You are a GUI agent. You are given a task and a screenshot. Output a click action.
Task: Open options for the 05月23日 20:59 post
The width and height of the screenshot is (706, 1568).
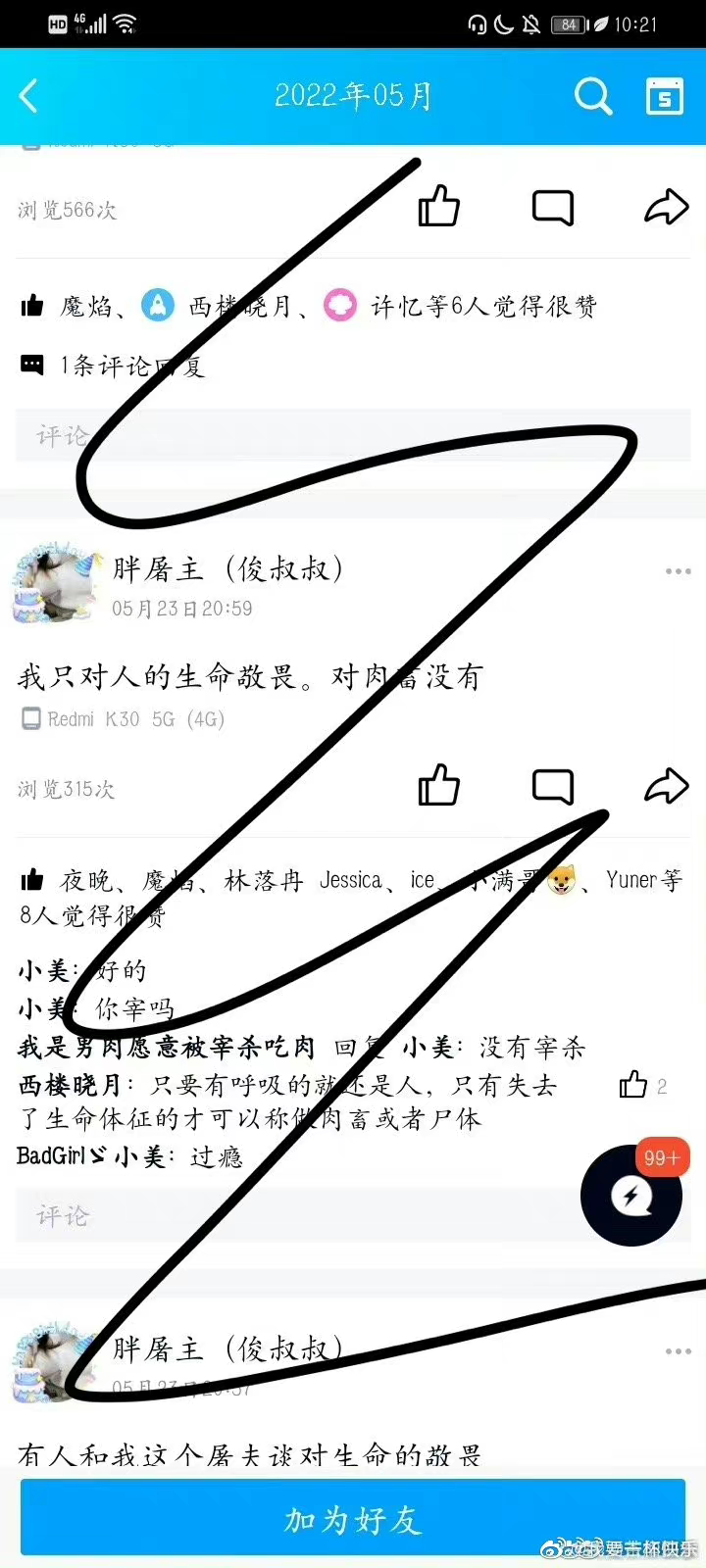pos(679,570)
